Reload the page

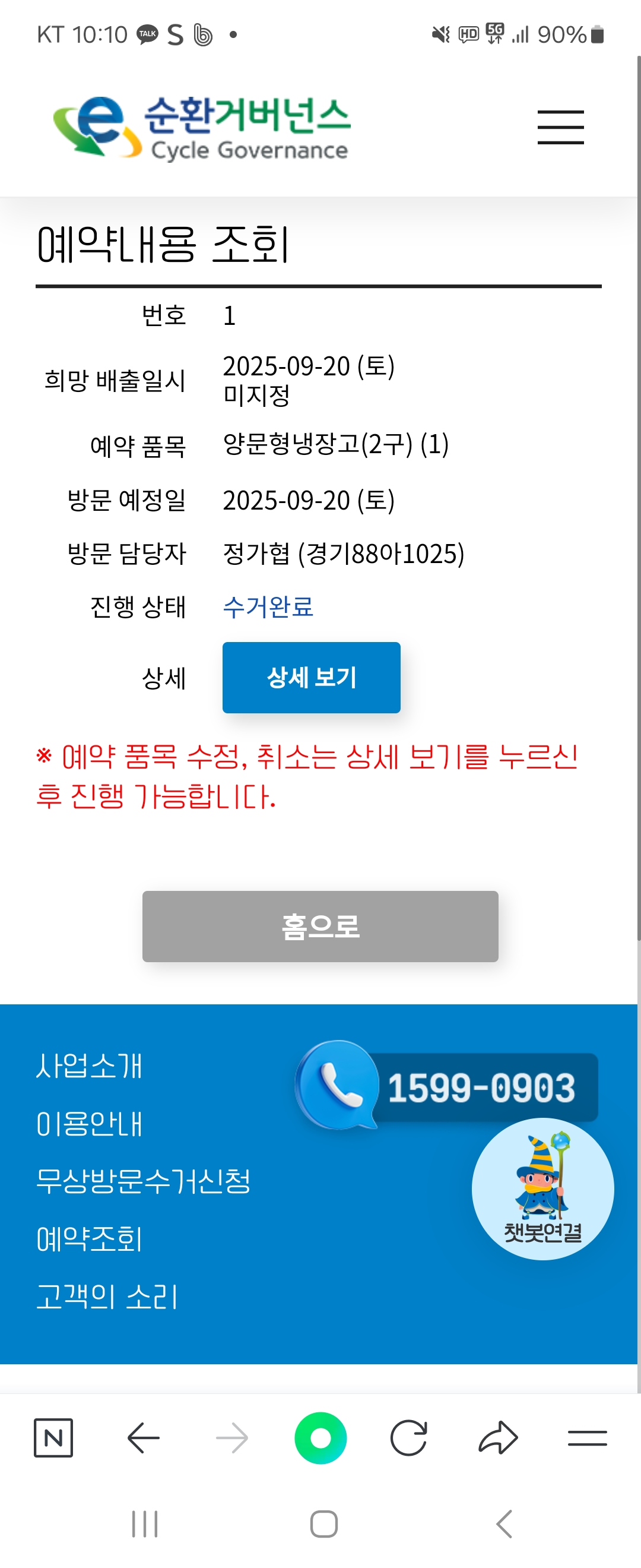[409, 1438]
